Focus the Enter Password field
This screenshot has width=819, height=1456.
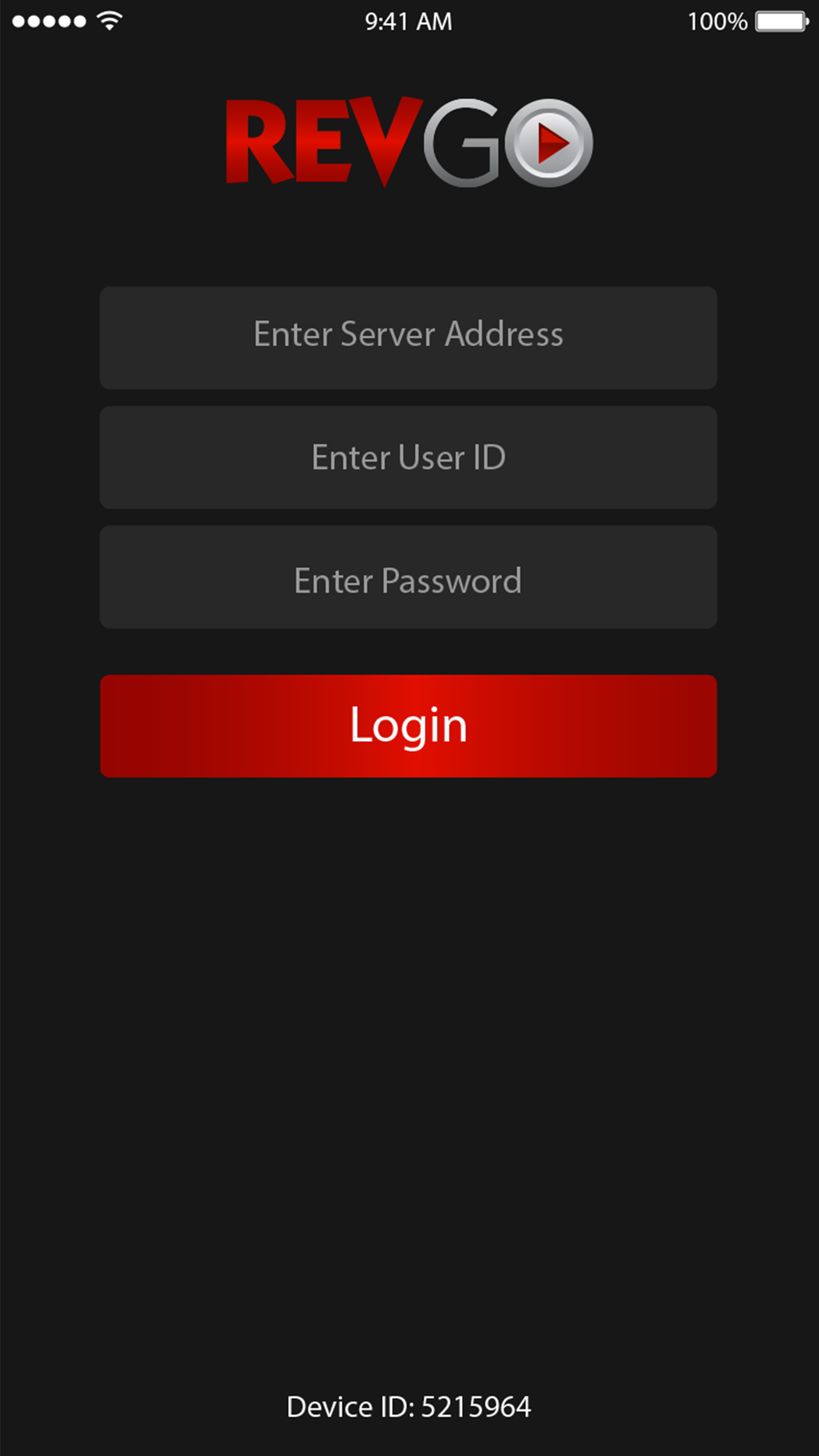tap(408, 577)
